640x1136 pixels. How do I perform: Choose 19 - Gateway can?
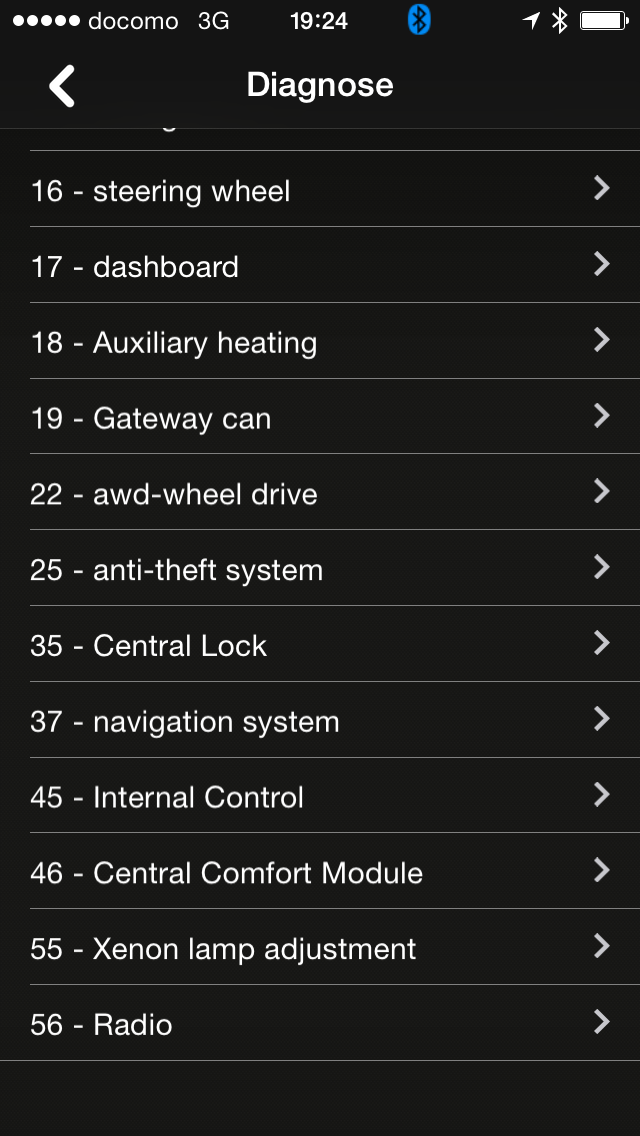(x=320, y=418)
